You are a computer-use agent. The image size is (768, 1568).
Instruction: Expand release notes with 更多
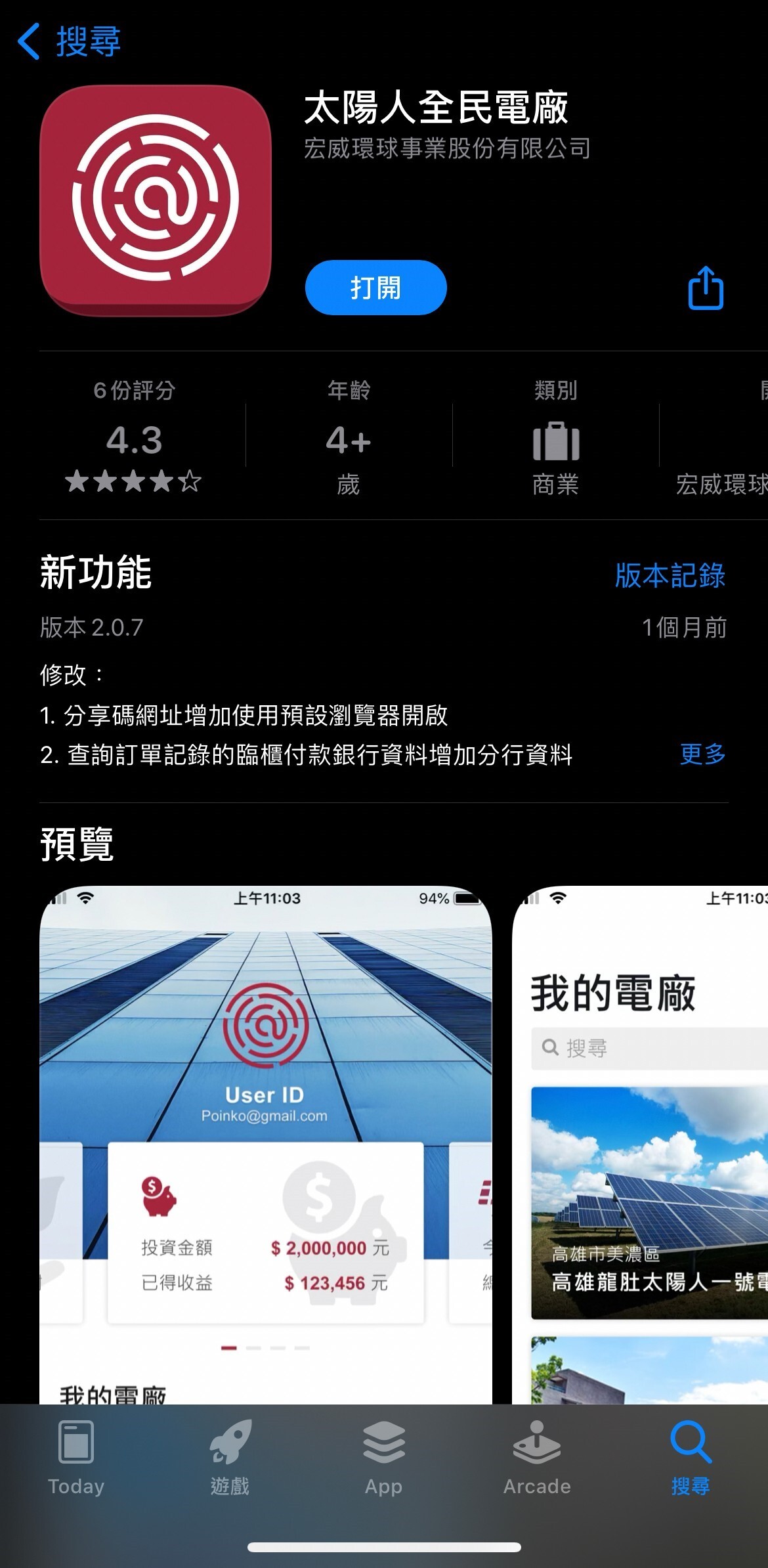click(x=702, y=754)
